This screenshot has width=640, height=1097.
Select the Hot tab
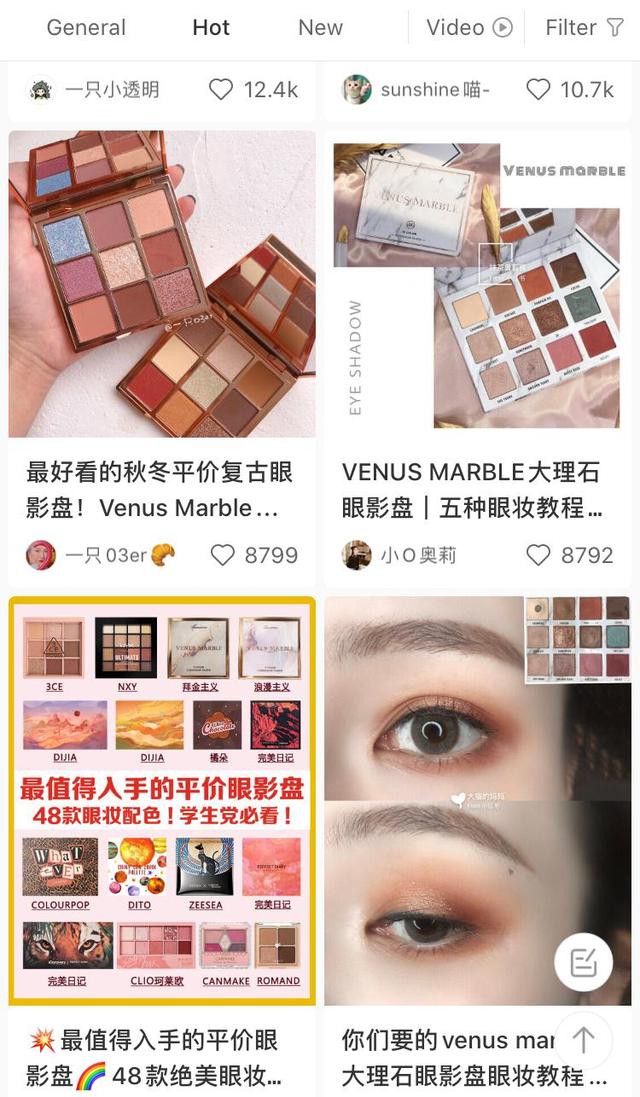[x=211, y=28]
